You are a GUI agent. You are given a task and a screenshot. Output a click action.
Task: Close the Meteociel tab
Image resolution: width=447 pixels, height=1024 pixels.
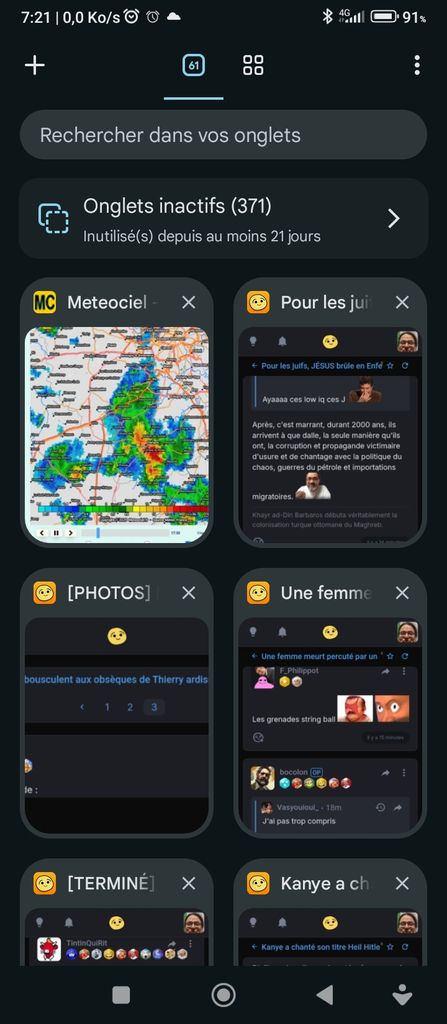189,302
